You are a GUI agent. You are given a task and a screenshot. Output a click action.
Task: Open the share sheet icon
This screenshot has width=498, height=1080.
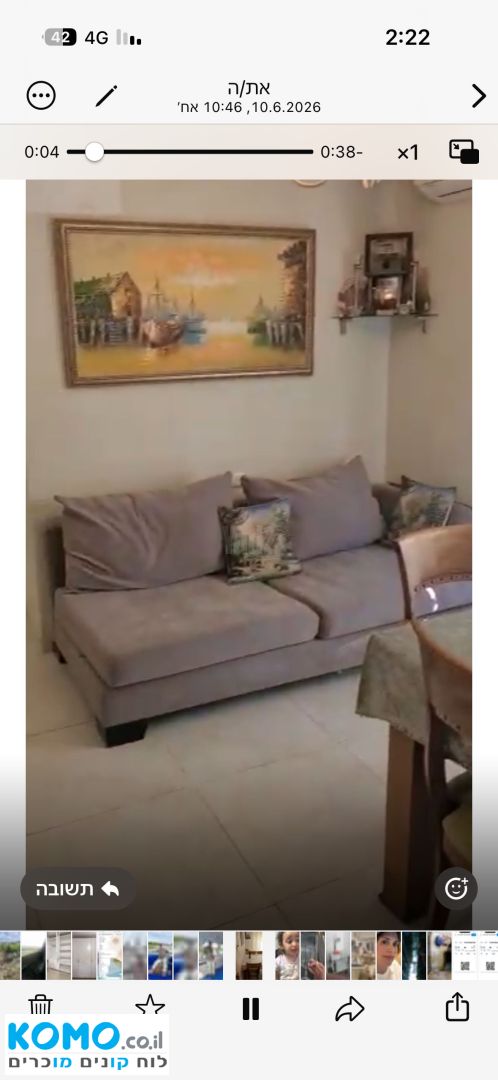tap(457, 1008)
